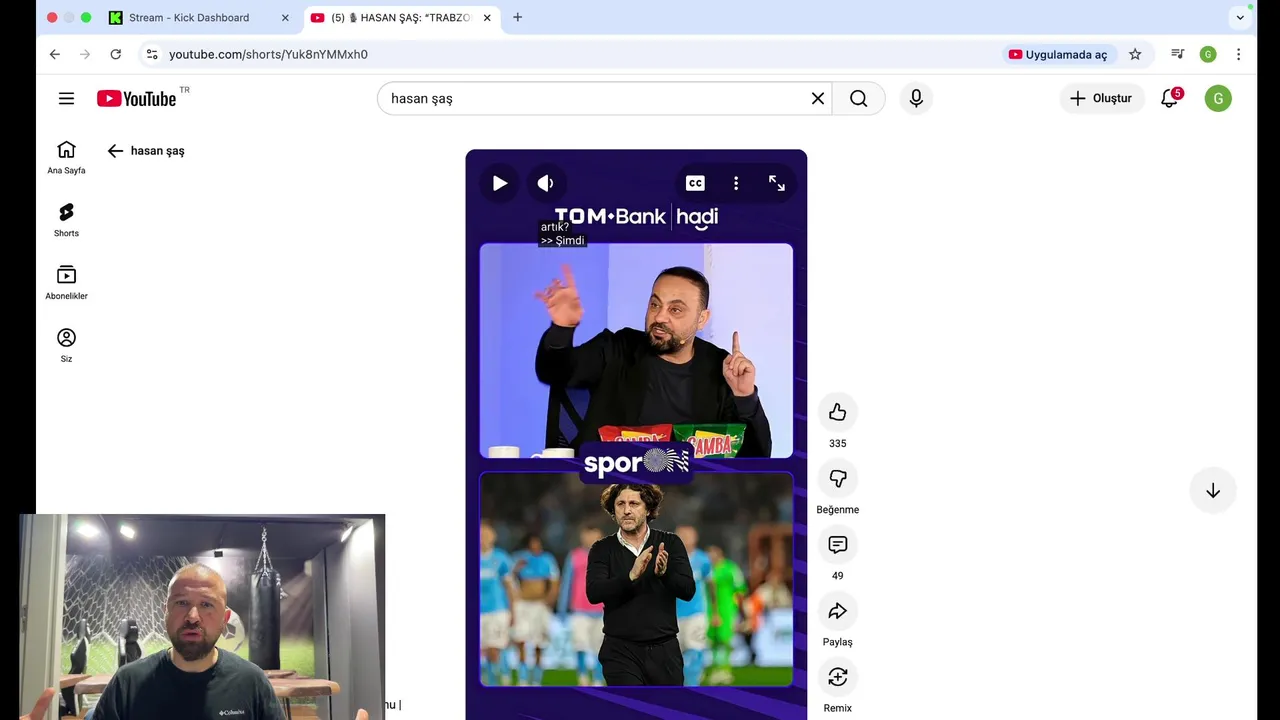The height and width of the screenshot is (720, 1280).
Task: Start voice search with the microphone
Action: (x=915, y=98)
